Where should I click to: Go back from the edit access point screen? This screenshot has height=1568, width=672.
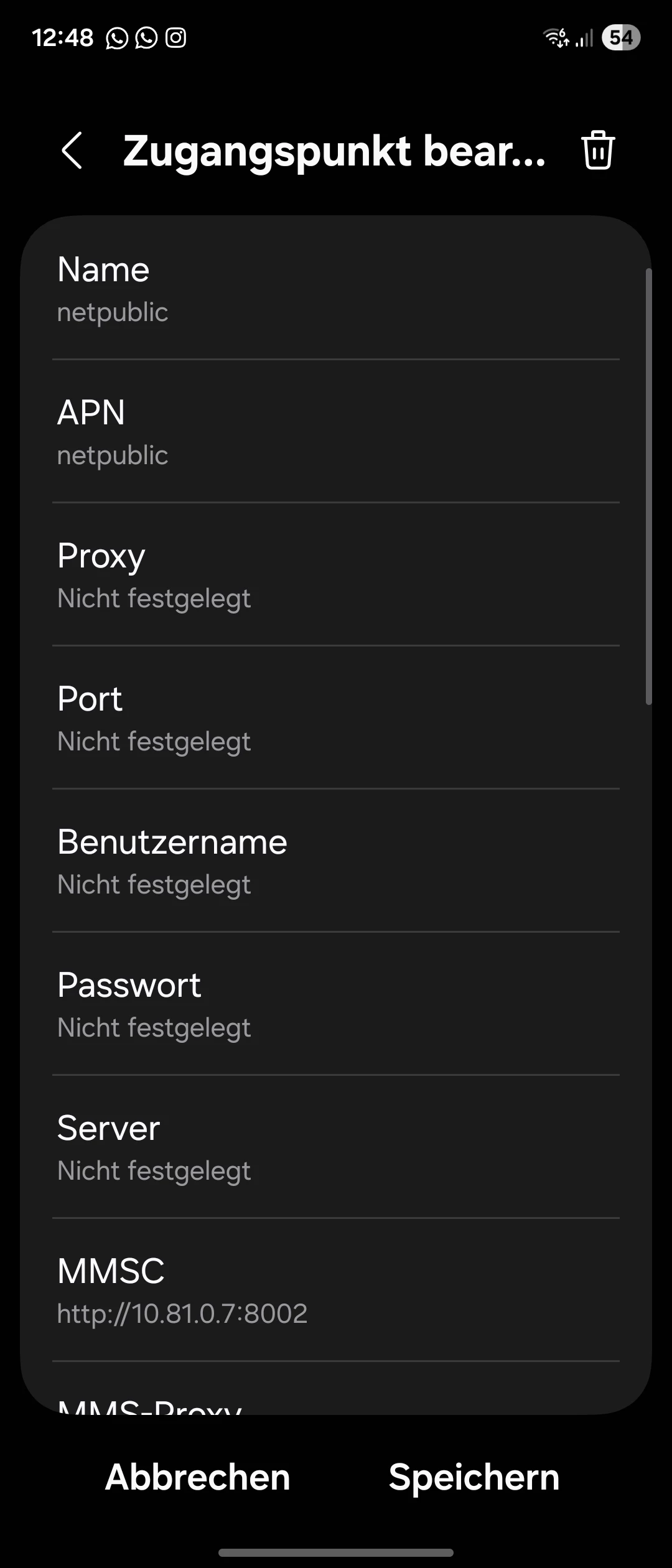point(72,151)
